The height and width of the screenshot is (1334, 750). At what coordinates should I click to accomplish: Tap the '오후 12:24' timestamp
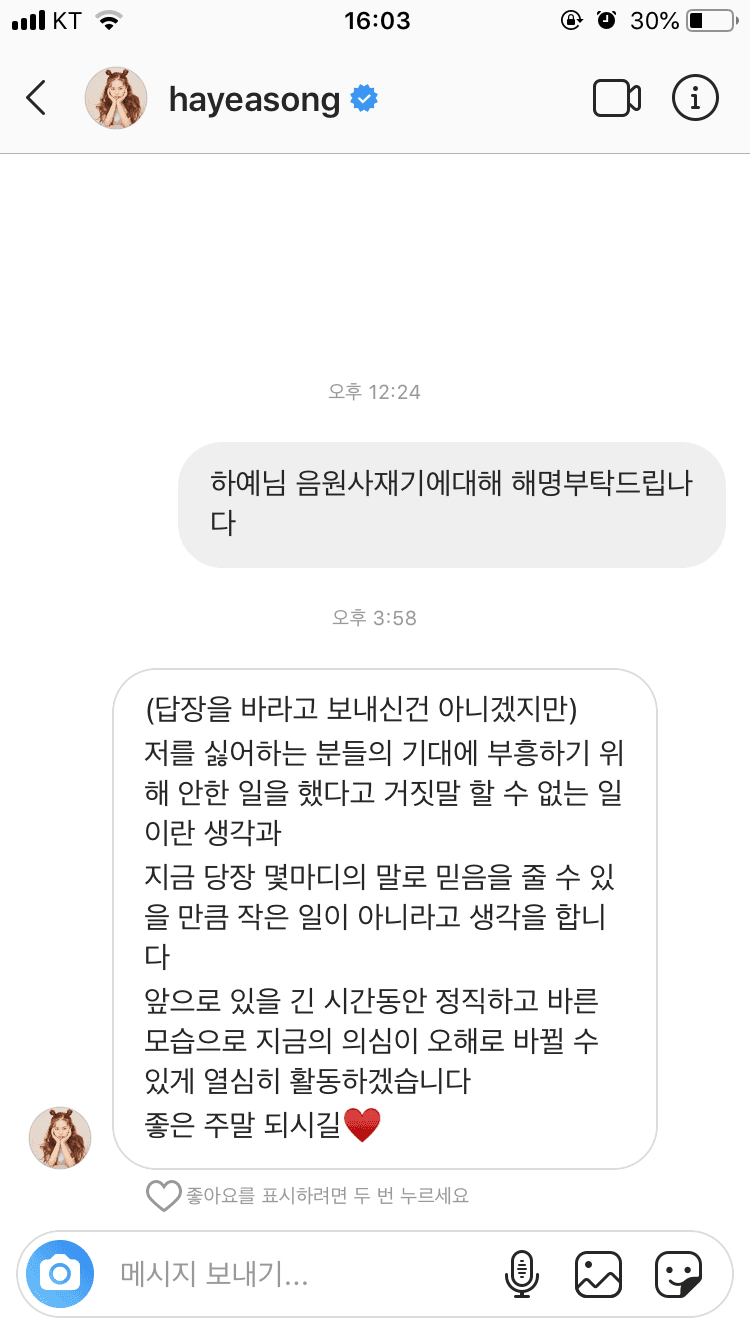pos(374,391)
